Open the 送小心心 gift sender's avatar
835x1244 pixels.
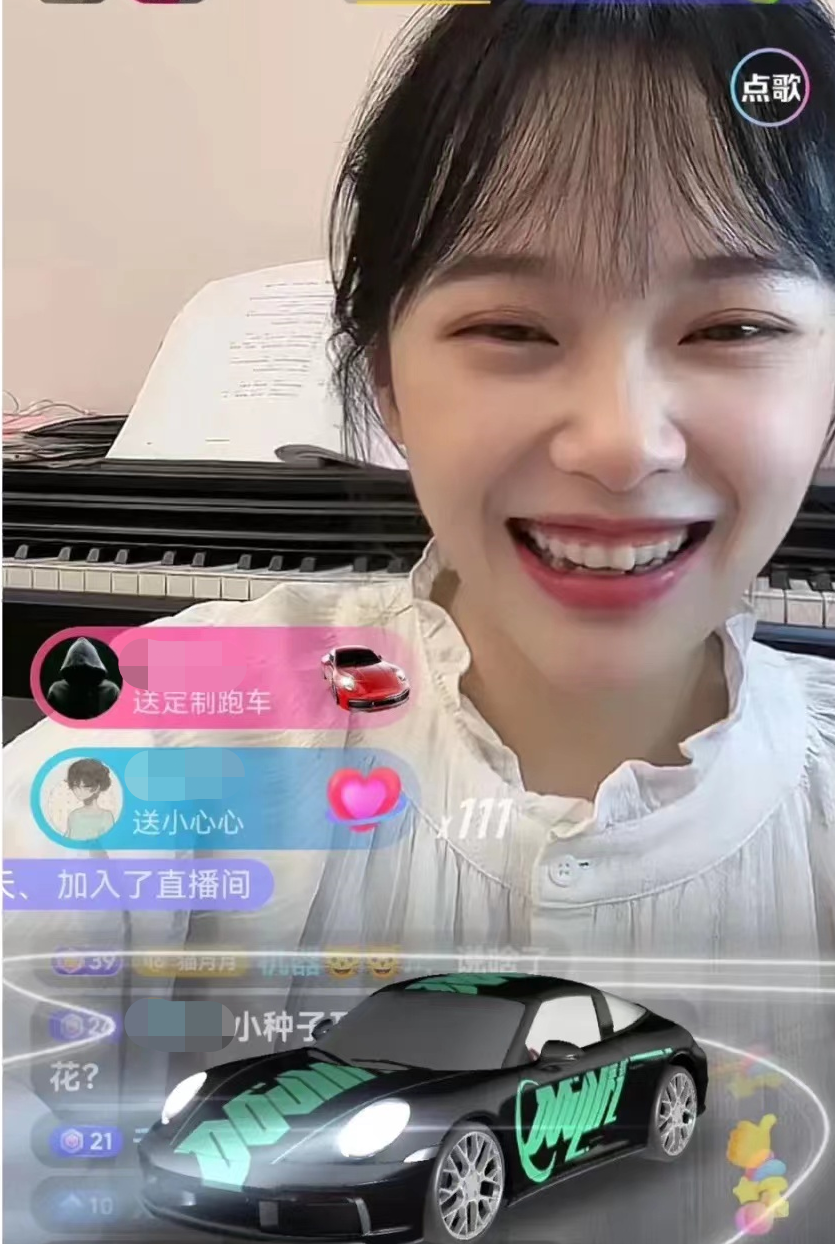coord(82,798)
